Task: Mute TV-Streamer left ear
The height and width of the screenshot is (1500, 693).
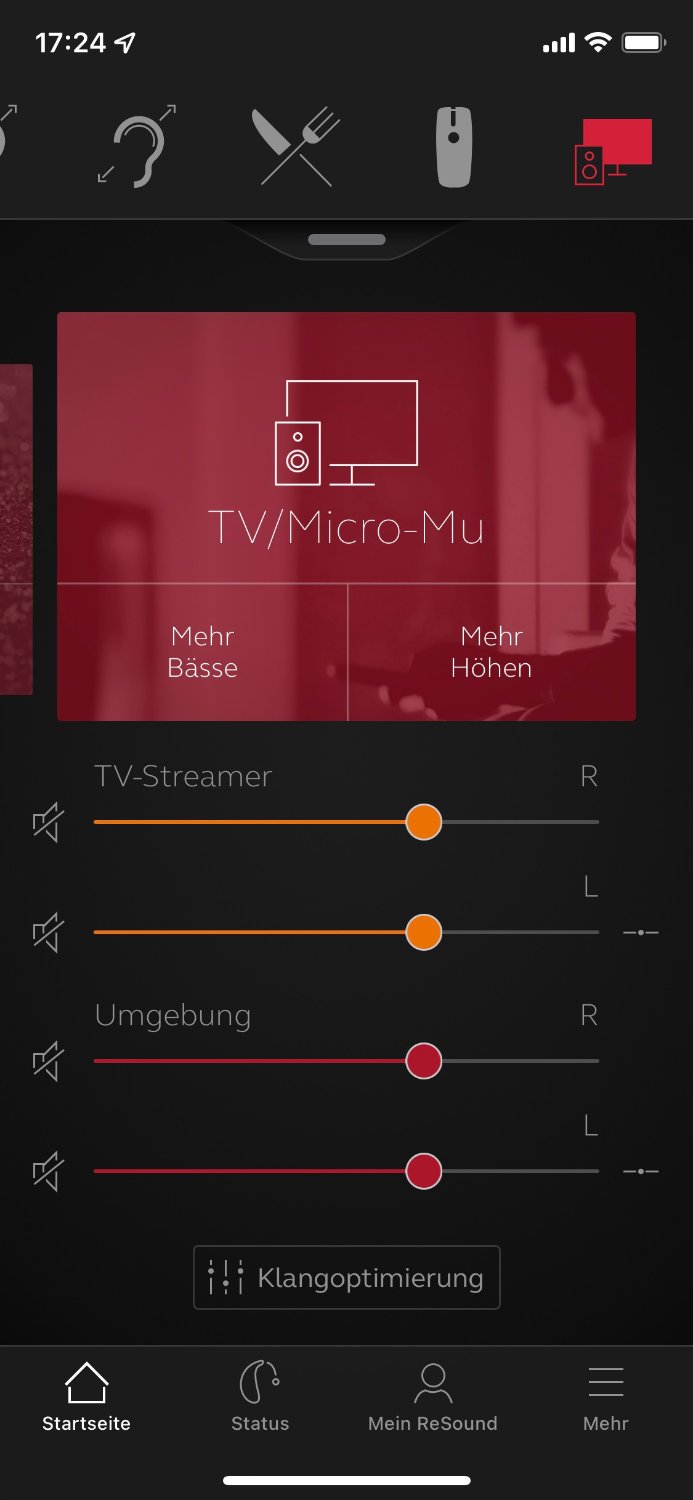Action: pos(48,933)
